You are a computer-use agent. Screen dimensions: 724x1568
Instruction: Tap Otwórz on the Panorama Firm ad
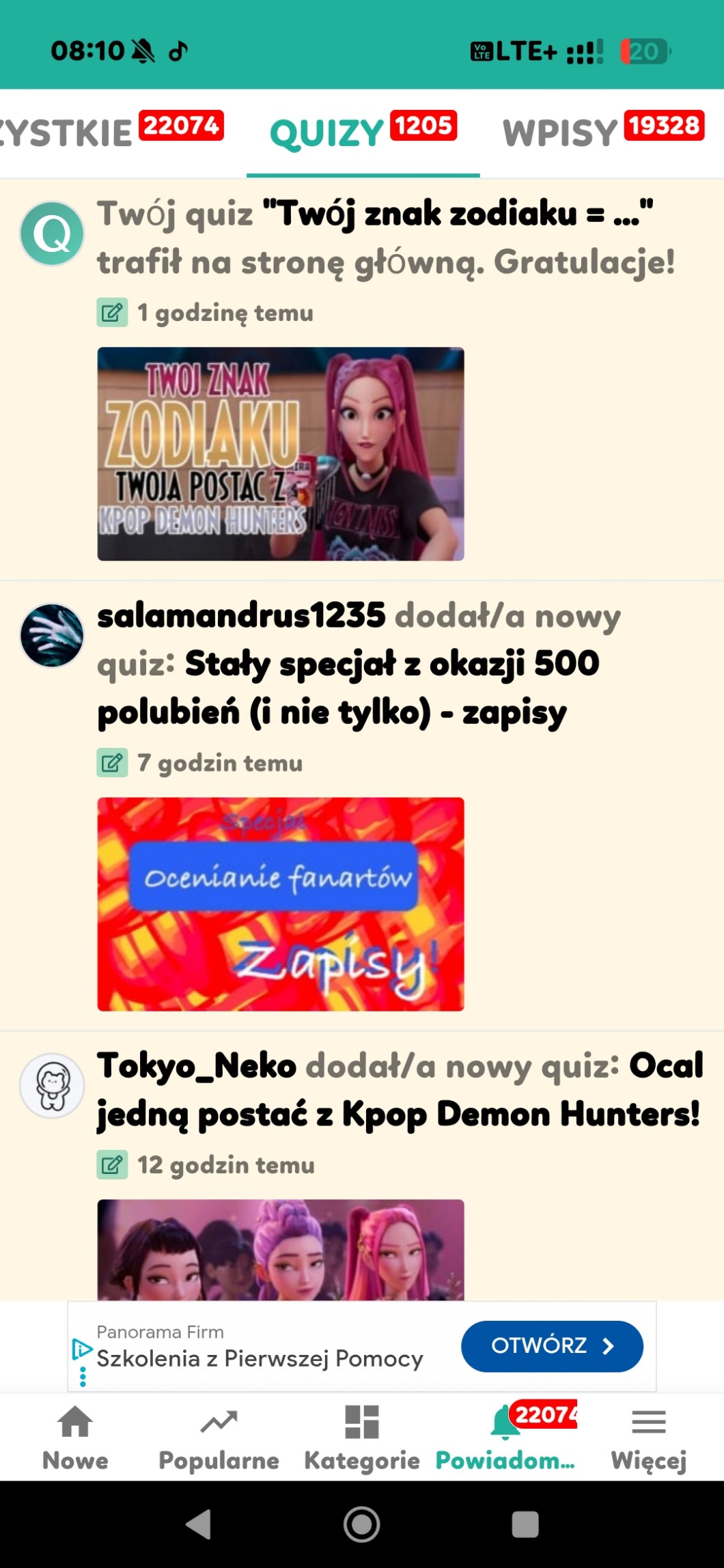[552, 1346]
